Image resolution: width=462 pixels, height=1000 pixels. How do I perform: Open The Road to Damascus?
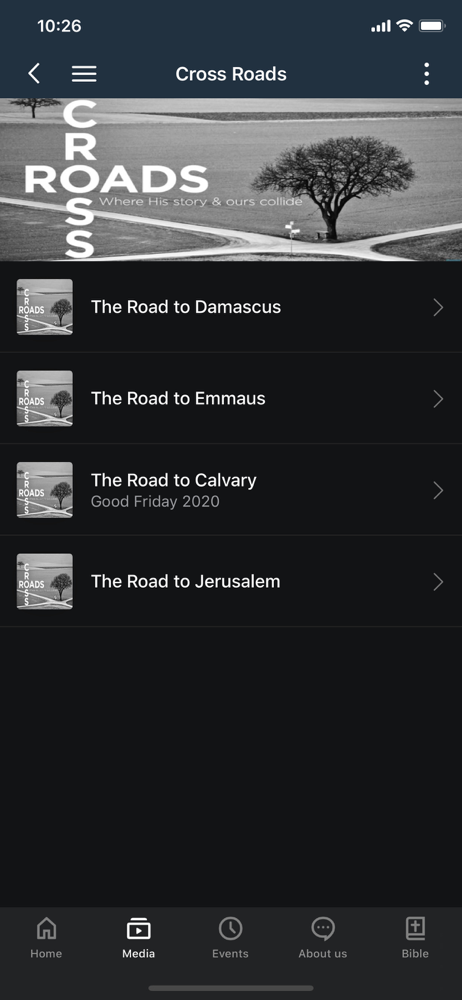pos(231,307)
